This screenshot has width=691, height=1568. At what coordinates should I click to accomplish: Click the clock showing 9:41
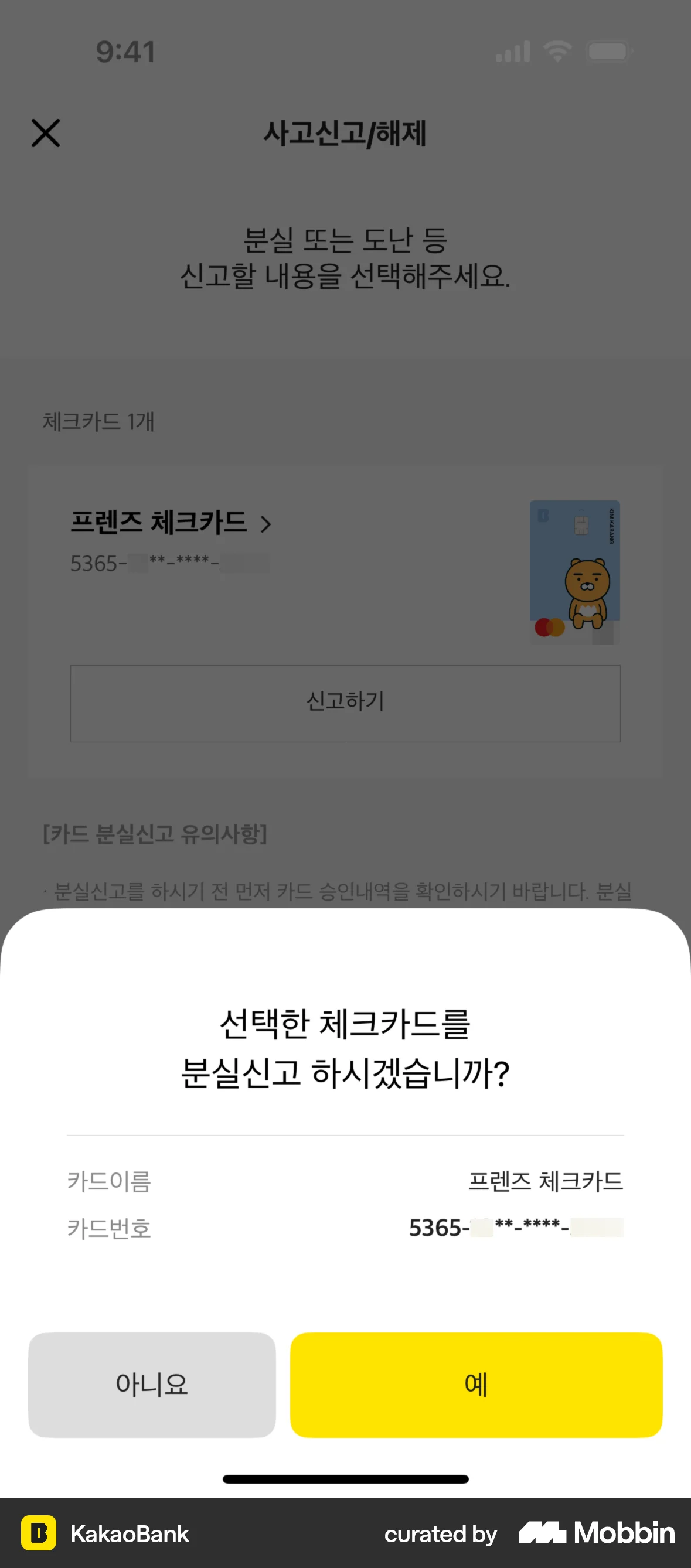(x=124, y=51)
